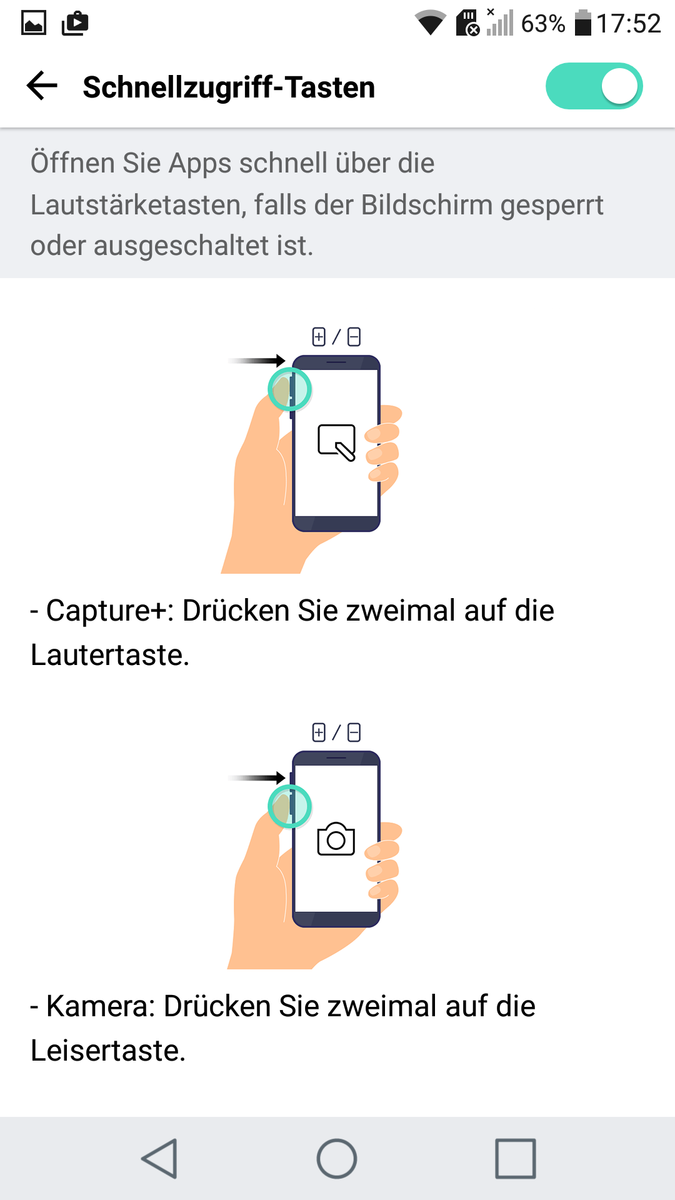The image size is (675, 1200).
Task: Go back from Schnellzugriff-Tasten screen
Action: point(42,87)
